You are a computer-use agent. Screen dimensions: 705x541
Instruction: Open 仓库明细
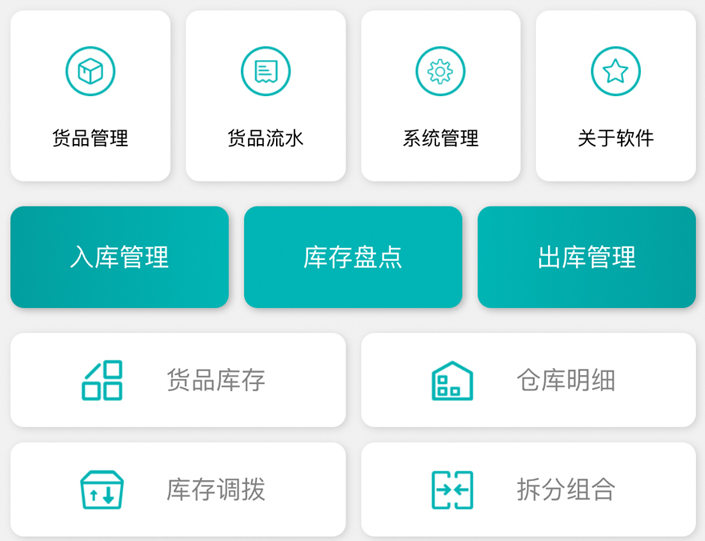(528, 380)
